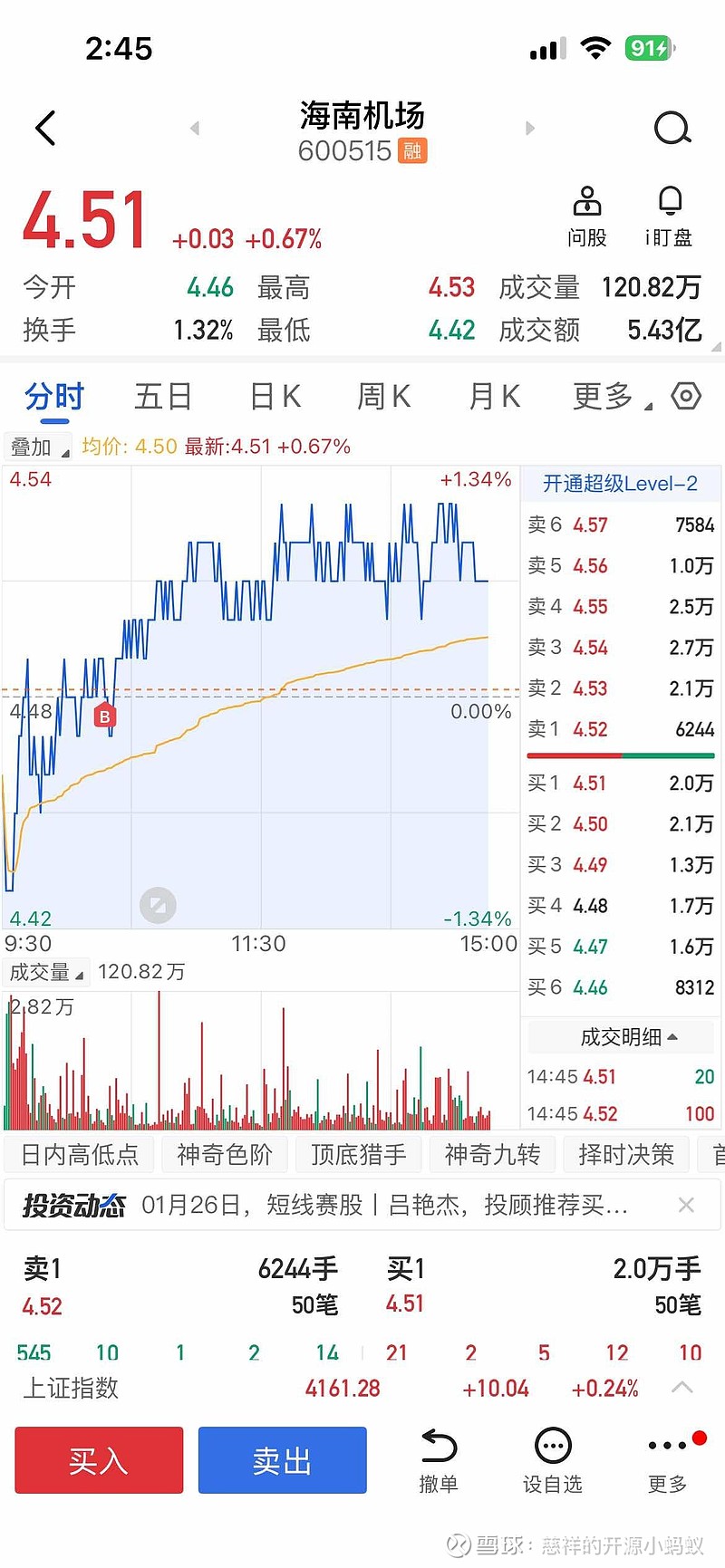Open 撤单 to cancel orders

click(439, 1460)
